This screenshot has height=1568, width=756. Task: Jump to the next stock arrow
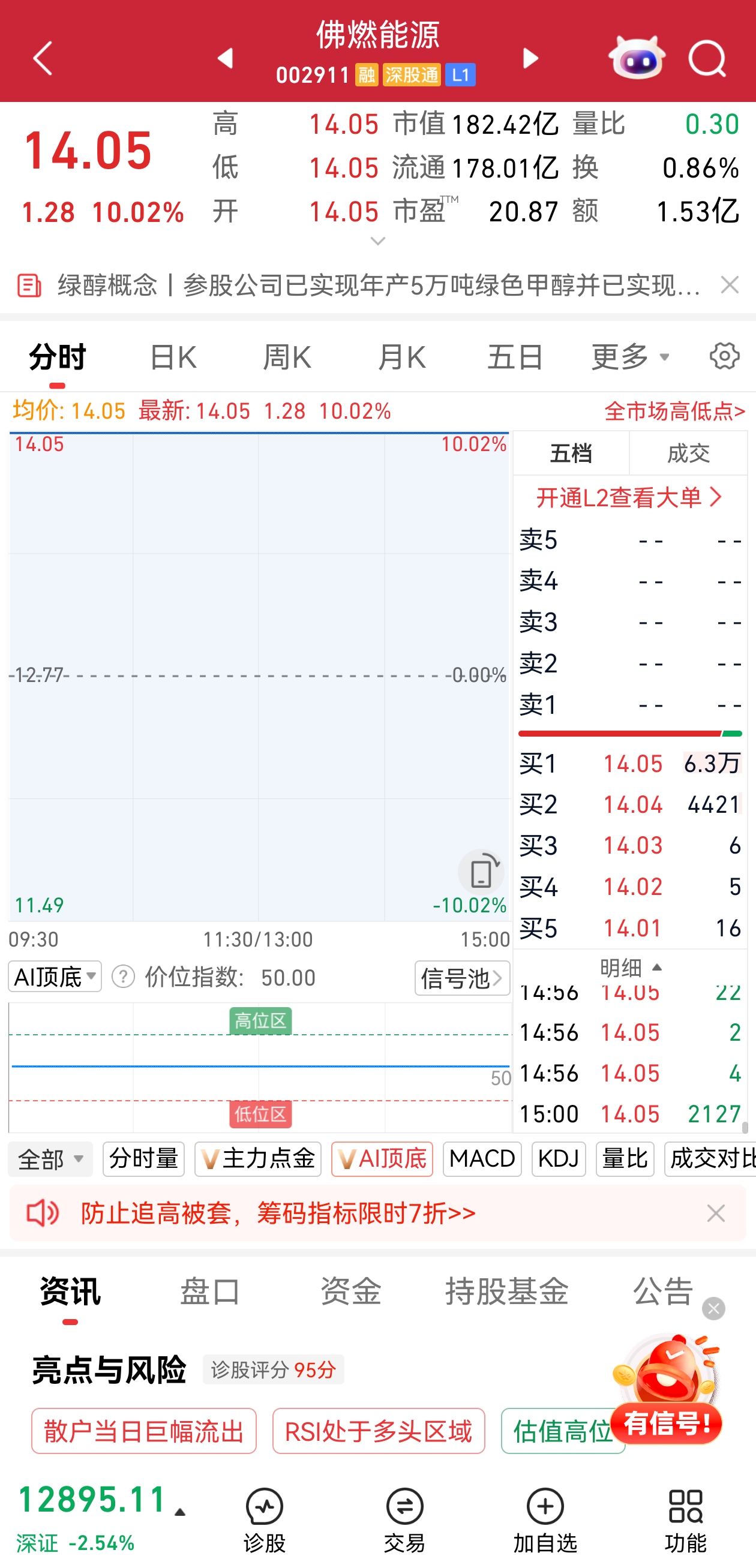coord(531,58)
